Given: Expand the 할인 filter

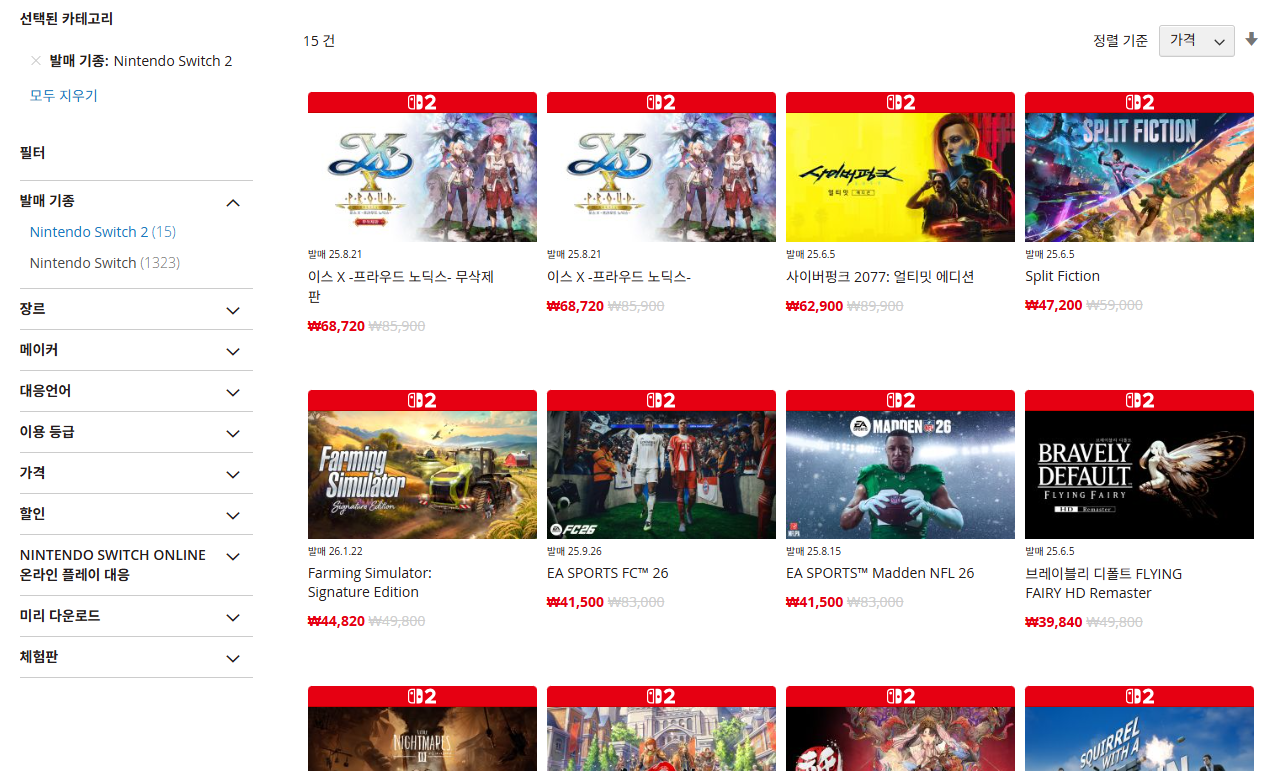Looking at the screenshot, I should point(233,515).
